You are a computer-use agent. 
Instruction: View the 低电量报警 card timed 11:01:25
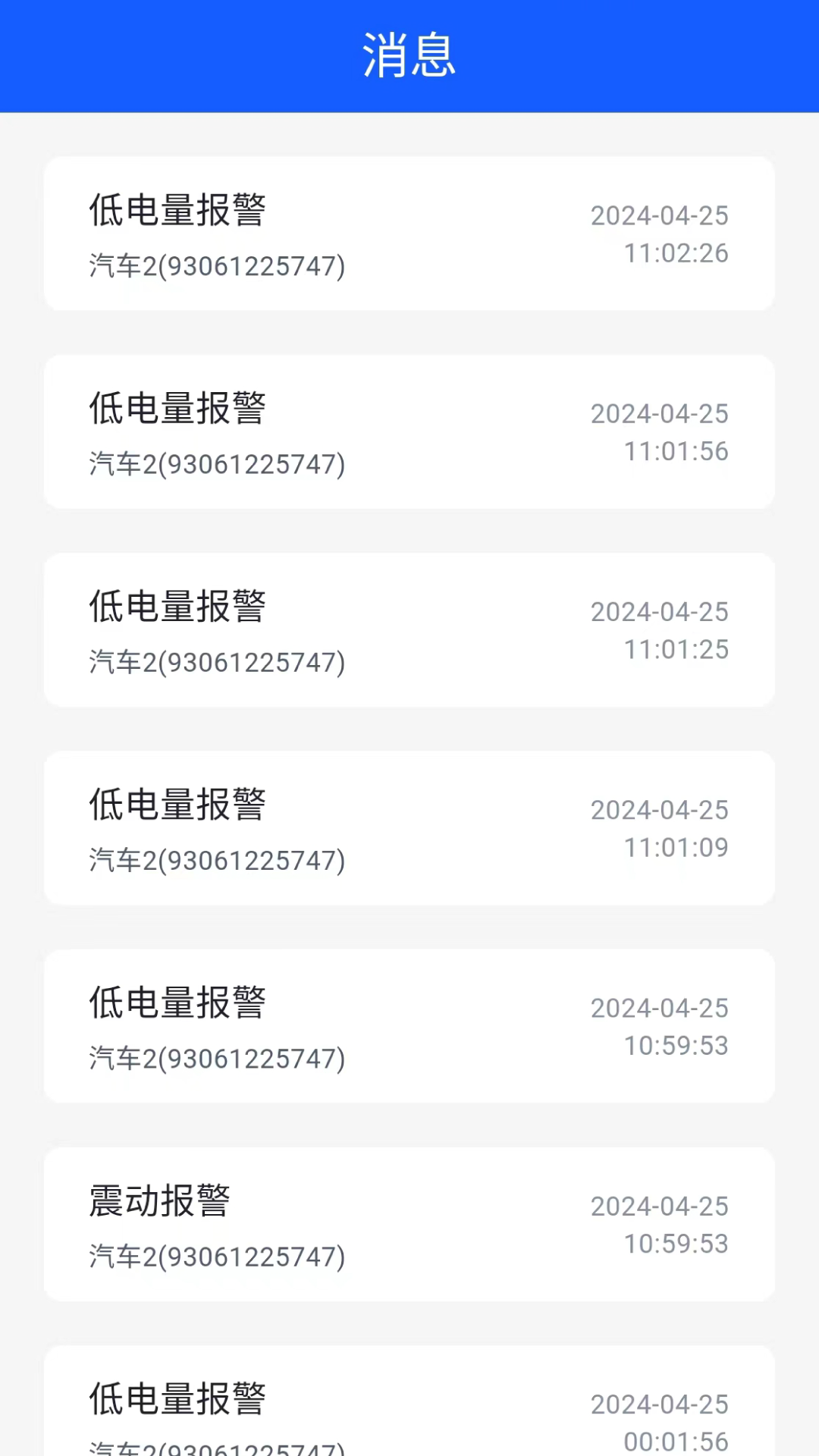pyautogui.click(x=409, y=629)
